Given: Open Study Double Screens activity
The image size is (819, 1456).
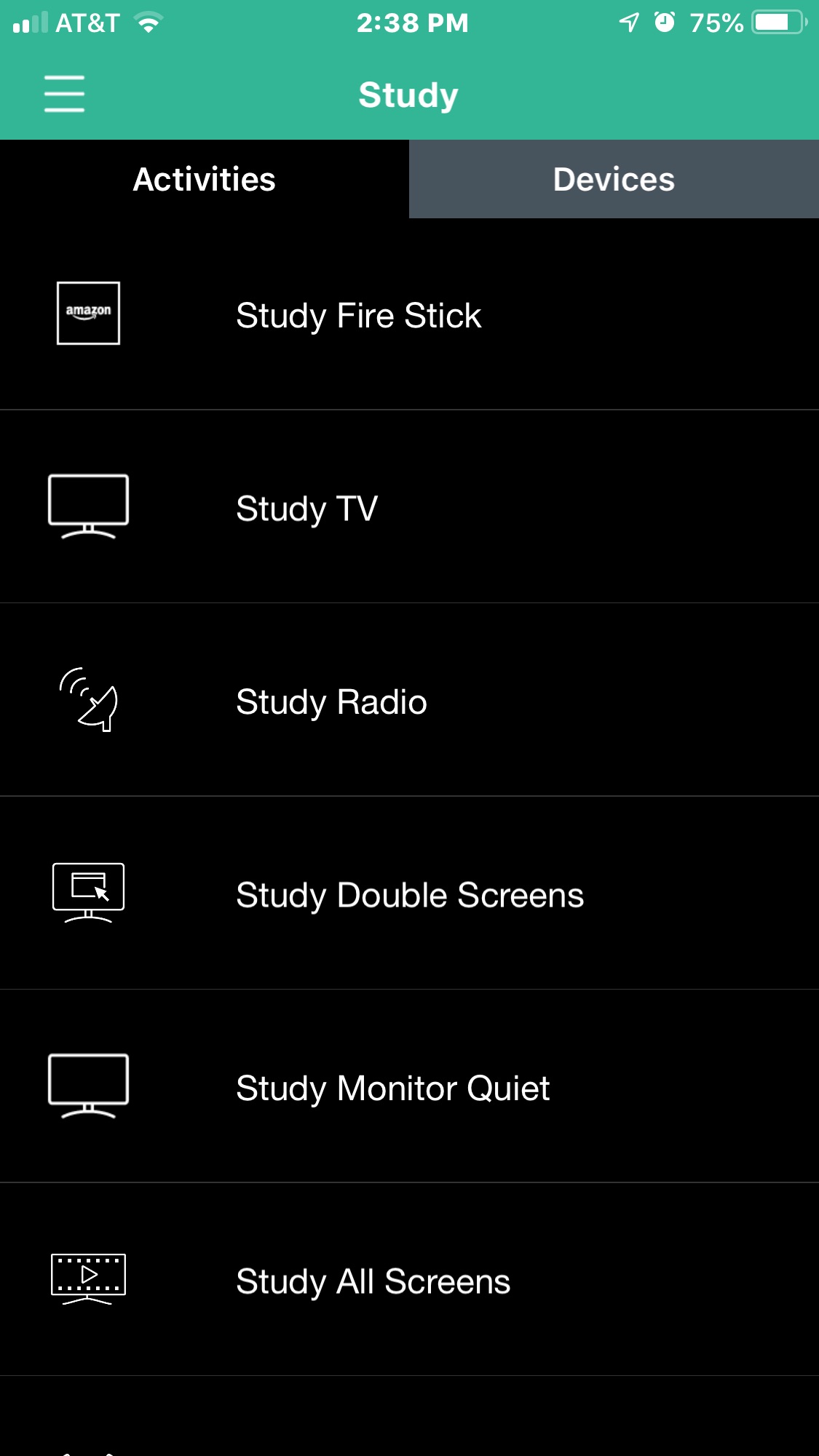Looking at the screenshot, I should pyautogui.click(x=409, y=893).
